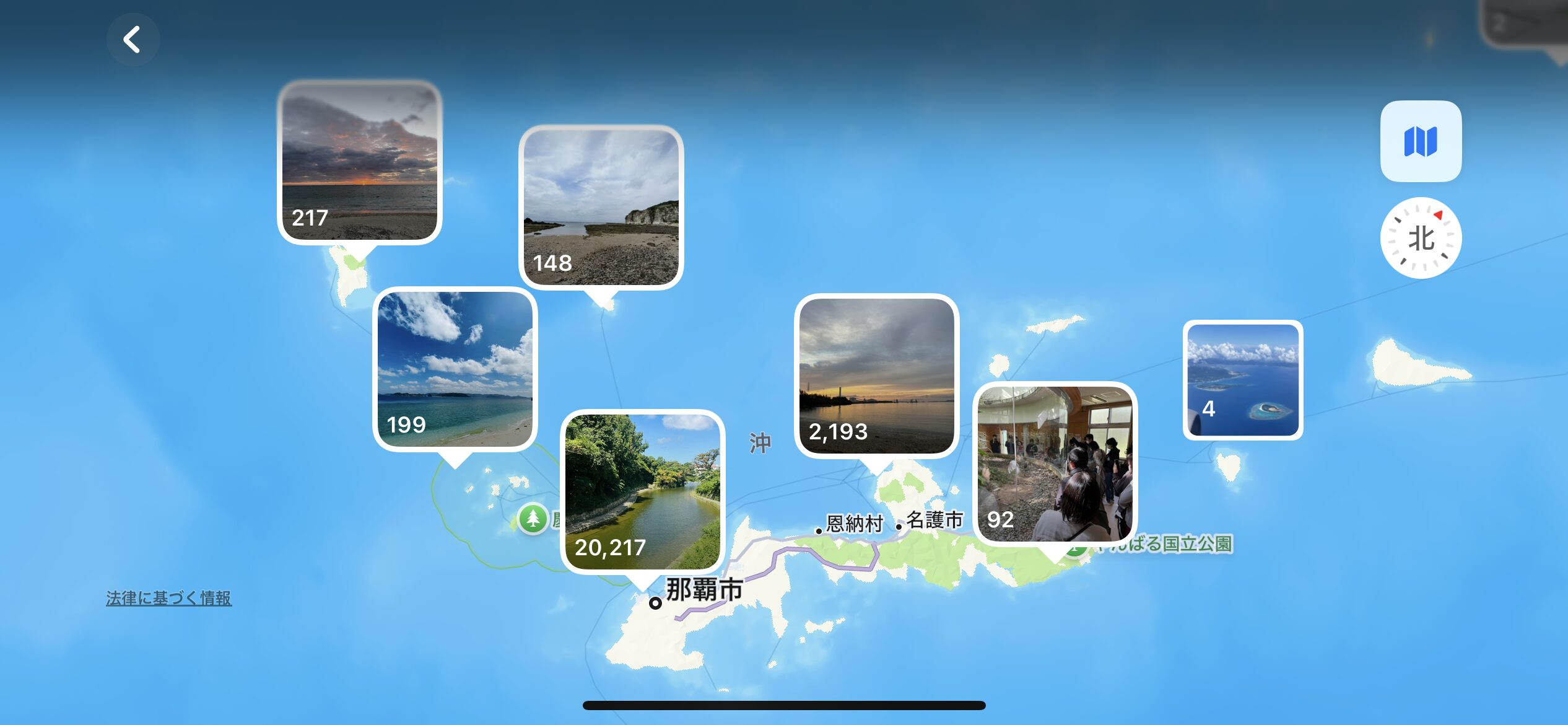The image size is (1568, 725).
Task: Tap the compass to reset north
Action: click(1421, 238)
